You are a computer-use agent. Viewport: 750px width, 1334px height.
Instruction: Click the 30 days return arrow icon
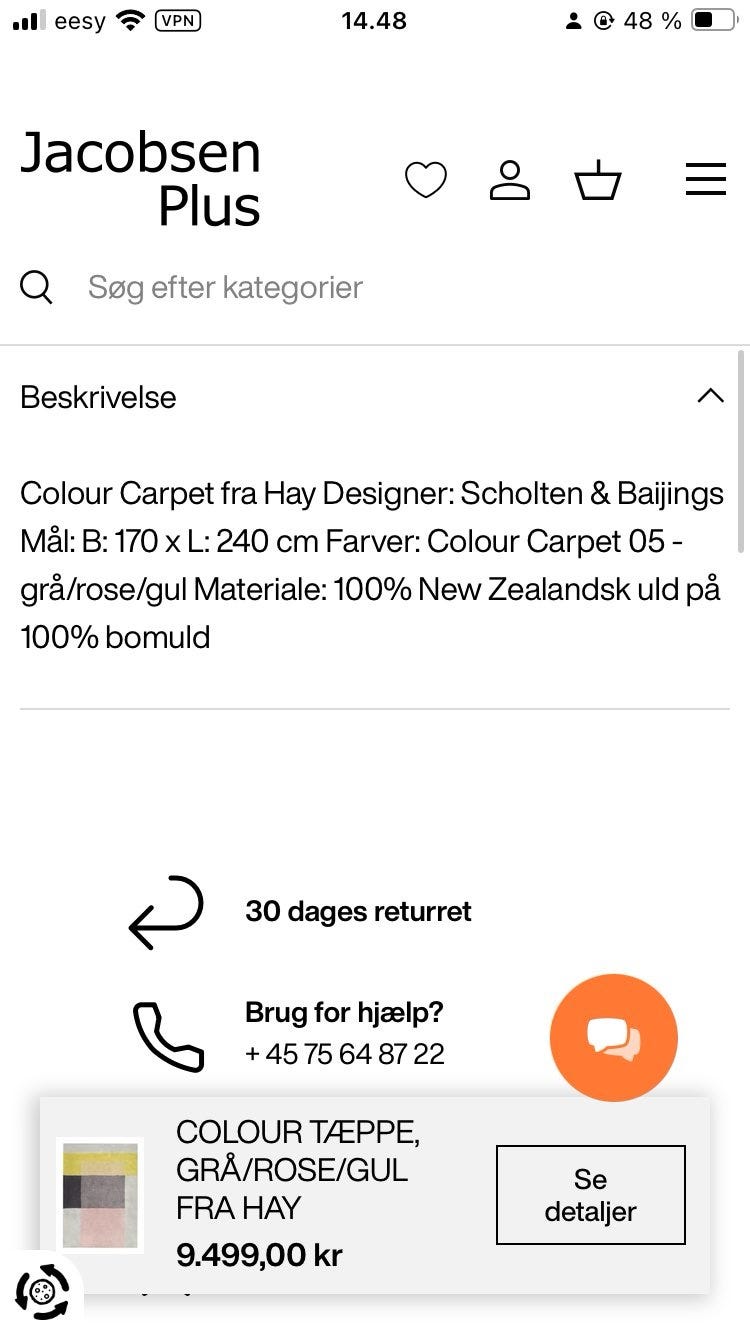click(x=165, y=912)
